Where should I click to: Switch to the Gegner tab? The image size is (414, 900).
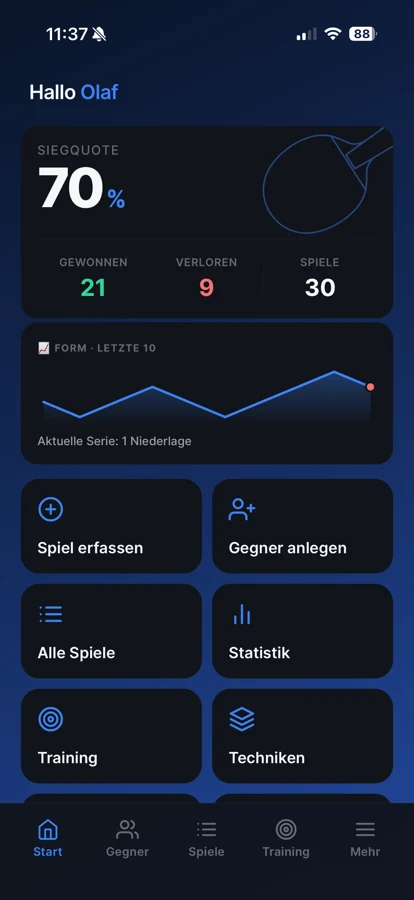(127, 839)
